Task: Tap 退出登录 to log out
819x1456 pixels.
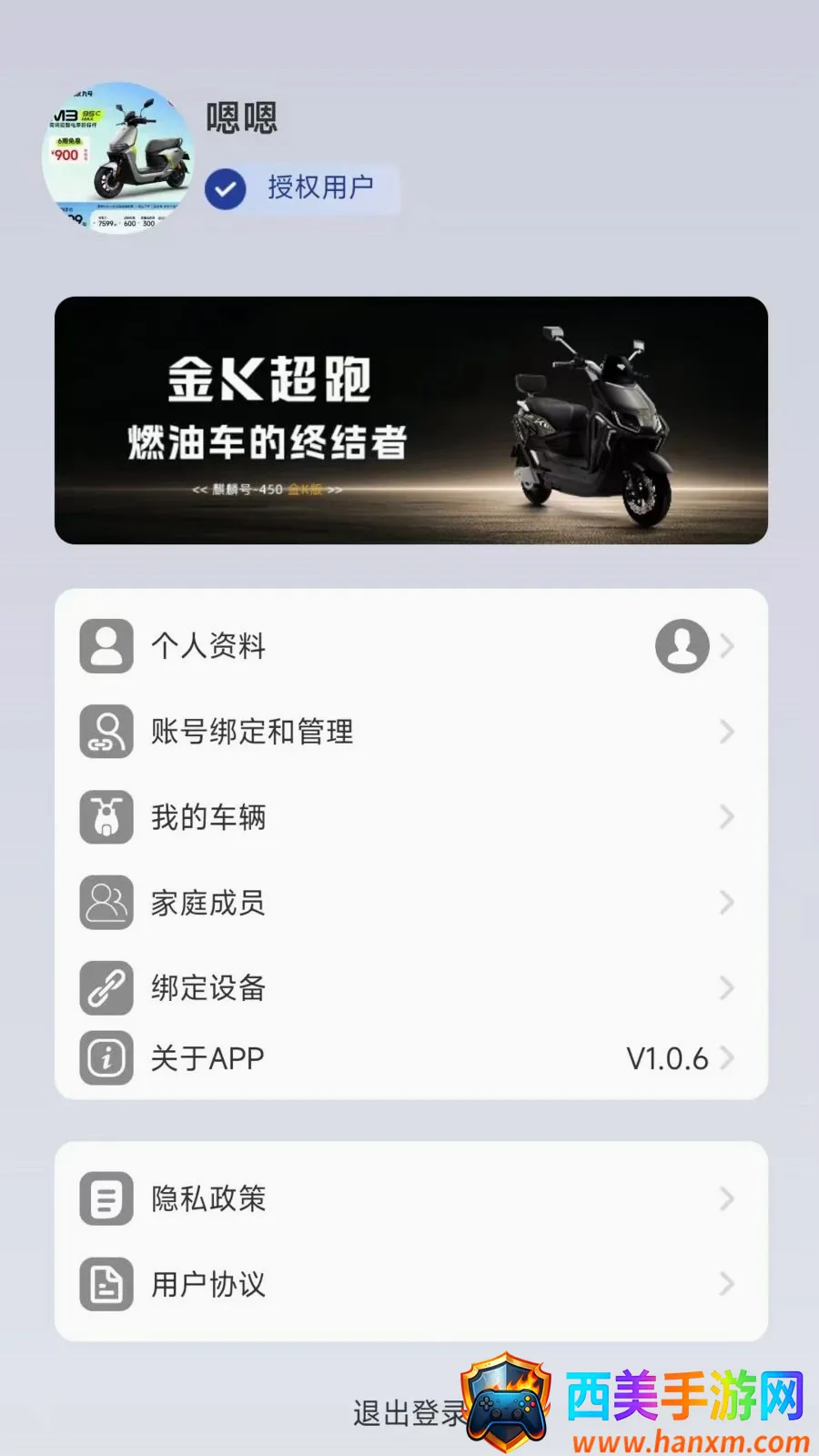Action: (410, 1413)
